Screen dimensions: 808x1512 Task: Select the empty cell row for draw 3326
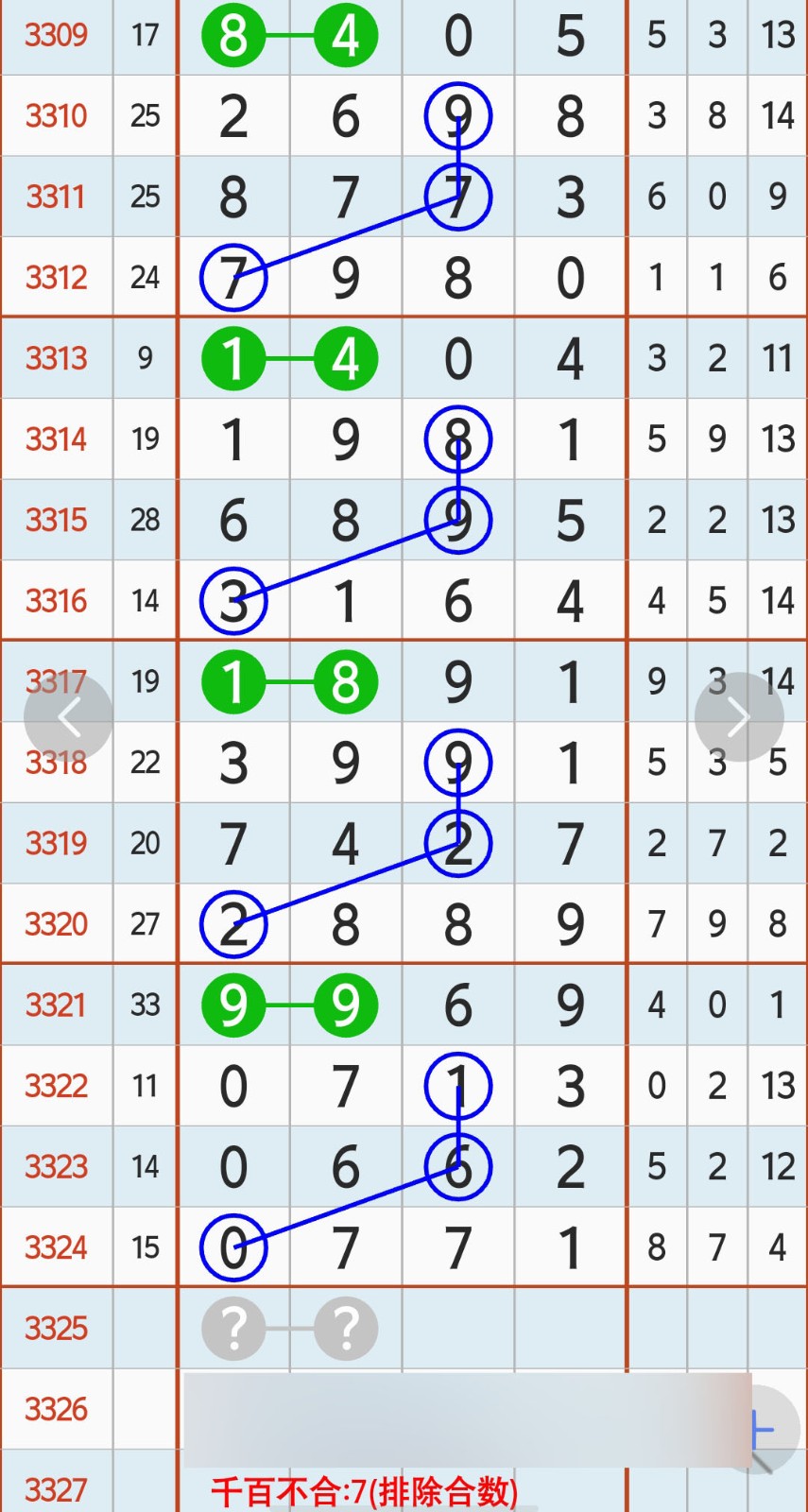click(57, 1409)
